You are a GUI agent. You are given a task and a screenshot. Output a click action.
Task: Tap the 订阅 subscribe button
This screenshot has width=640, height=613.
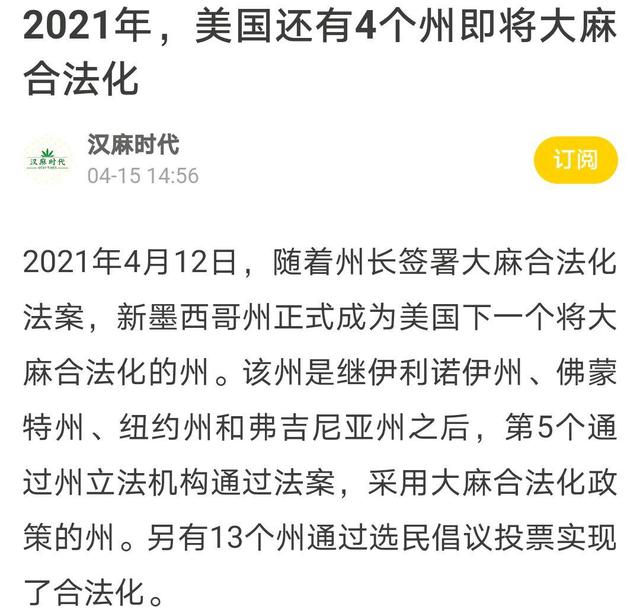pyautogui.click(x=574, y=160)
